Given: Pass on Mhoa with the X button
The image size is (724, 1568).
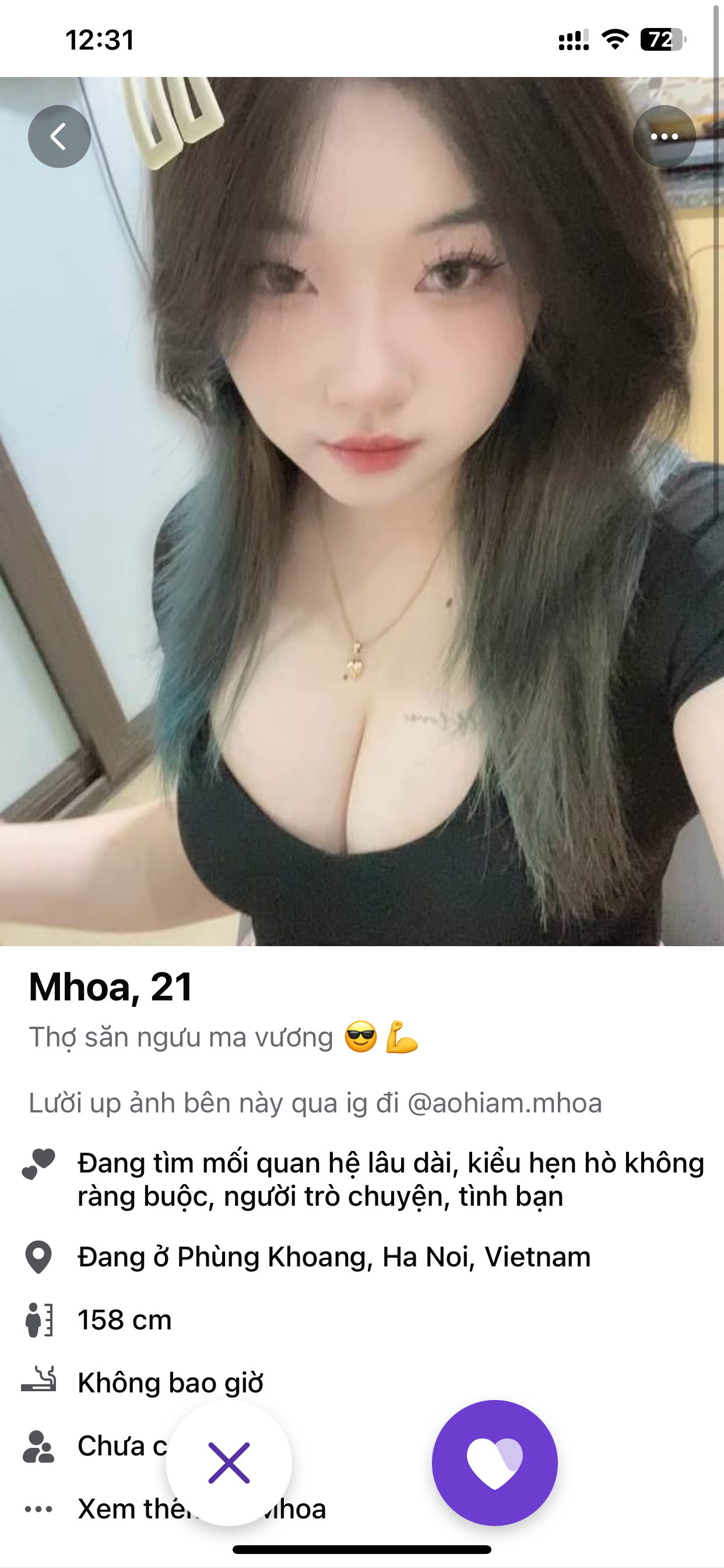Looking at the screenshot, I should [229, 1462].
